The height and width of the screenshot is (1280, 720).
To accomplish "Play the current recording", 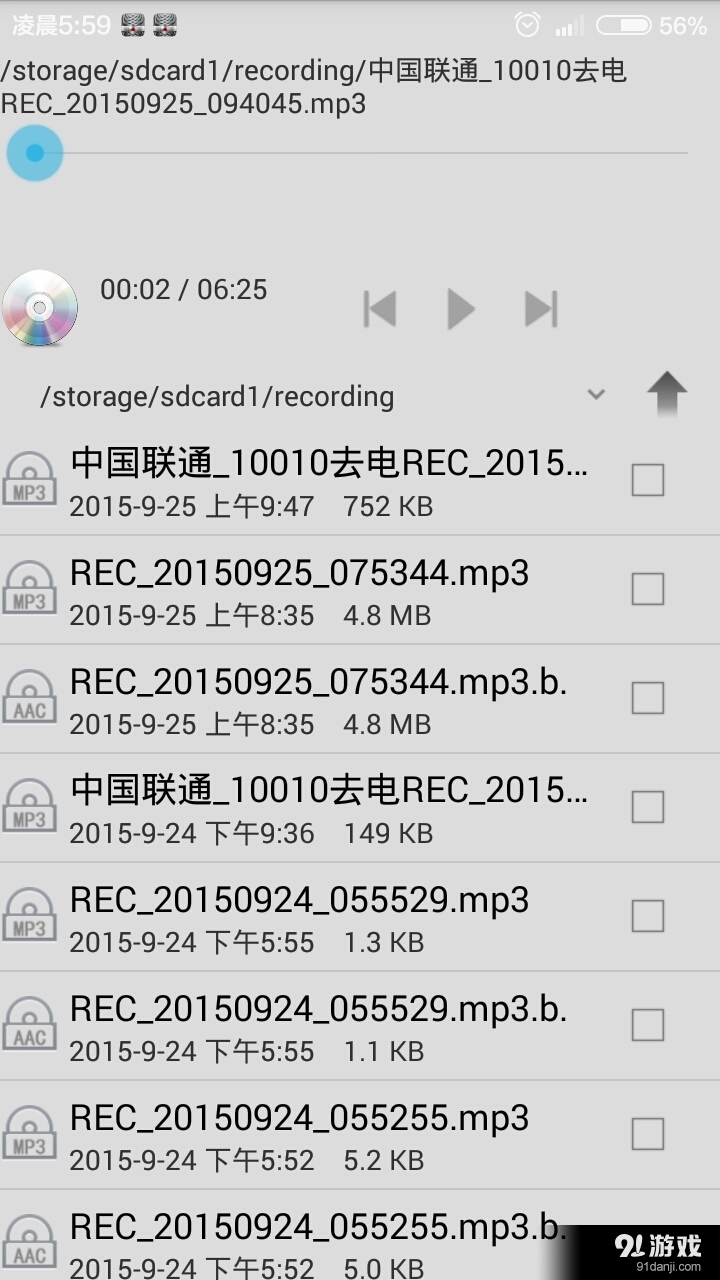I will (460, 308).
